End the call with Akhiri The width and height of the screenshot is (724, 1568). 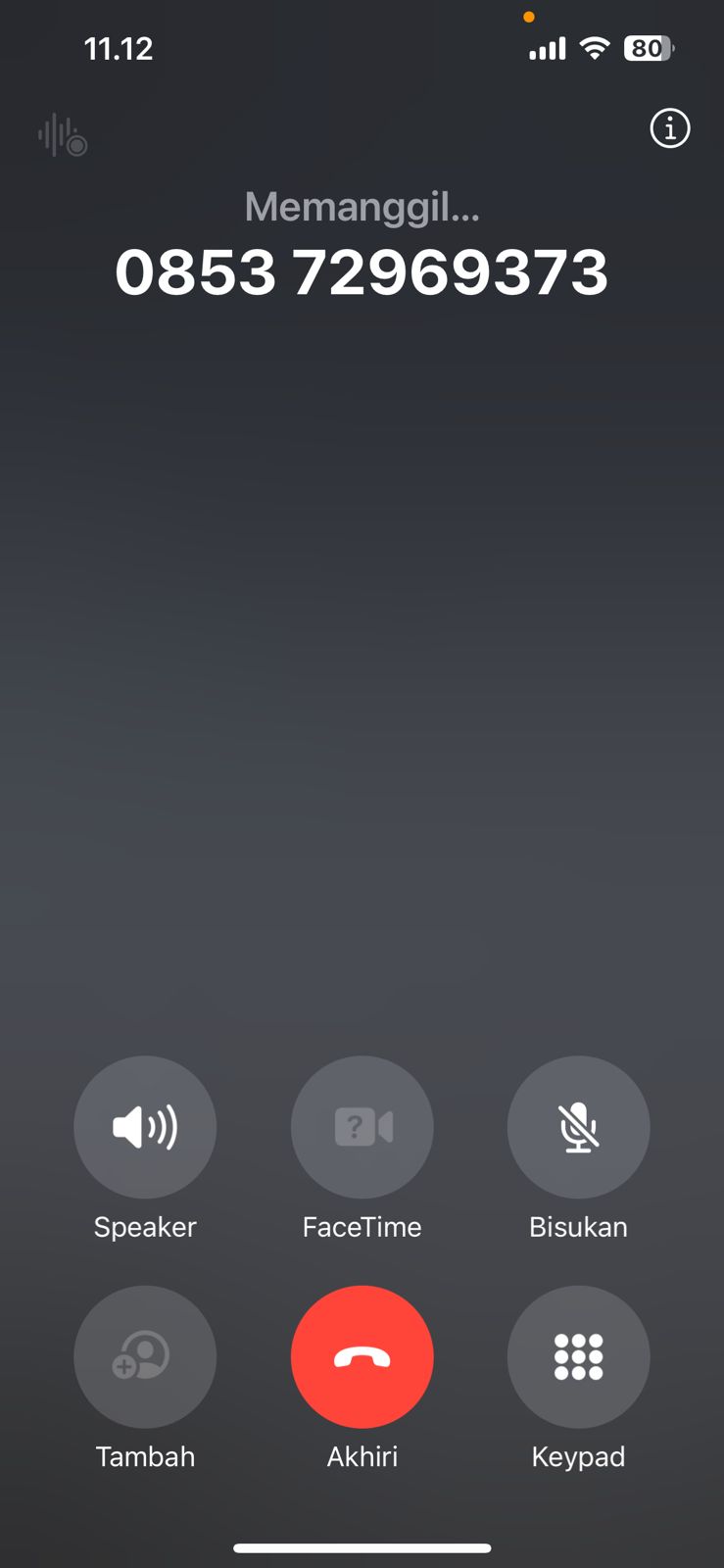coord(362,1356)
